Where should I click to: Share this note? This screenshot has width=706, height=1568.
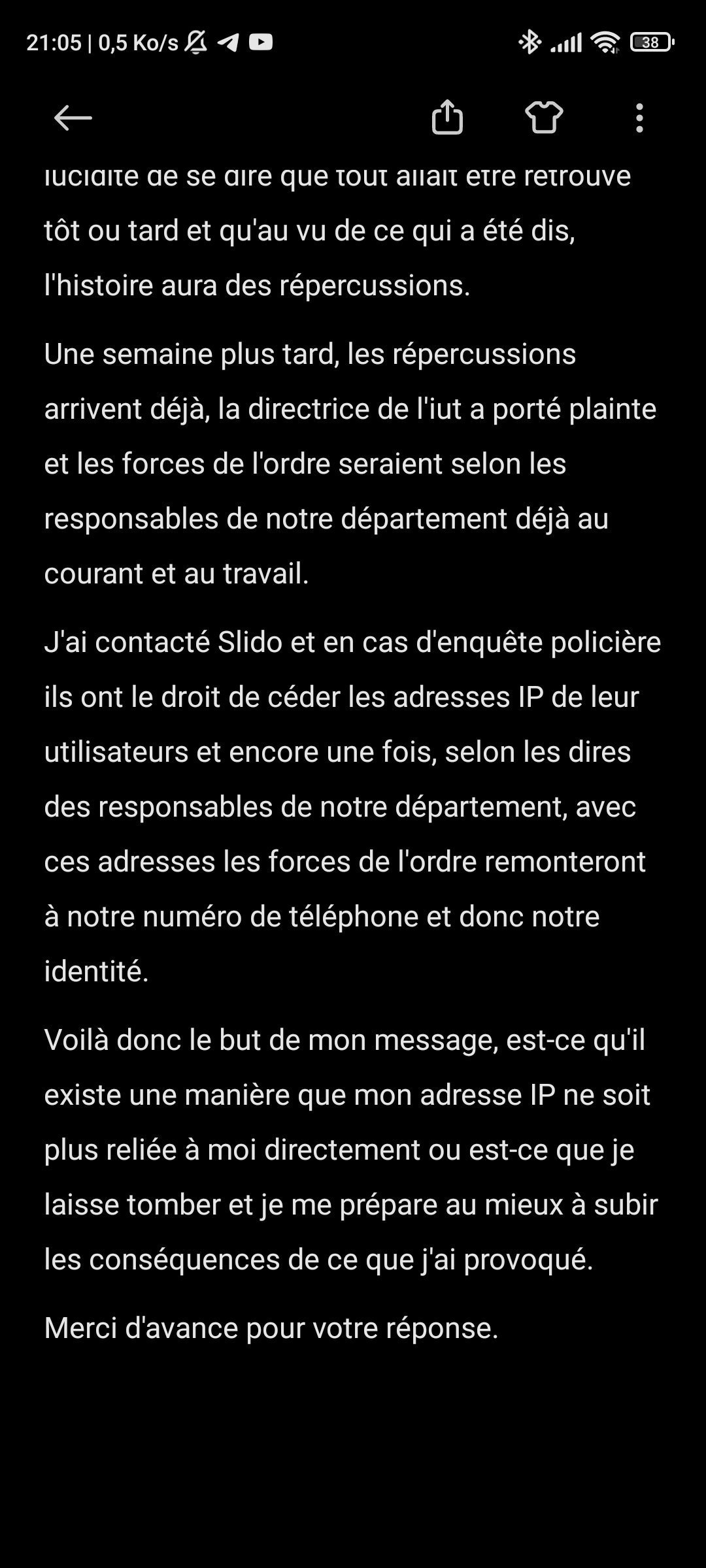448,117
